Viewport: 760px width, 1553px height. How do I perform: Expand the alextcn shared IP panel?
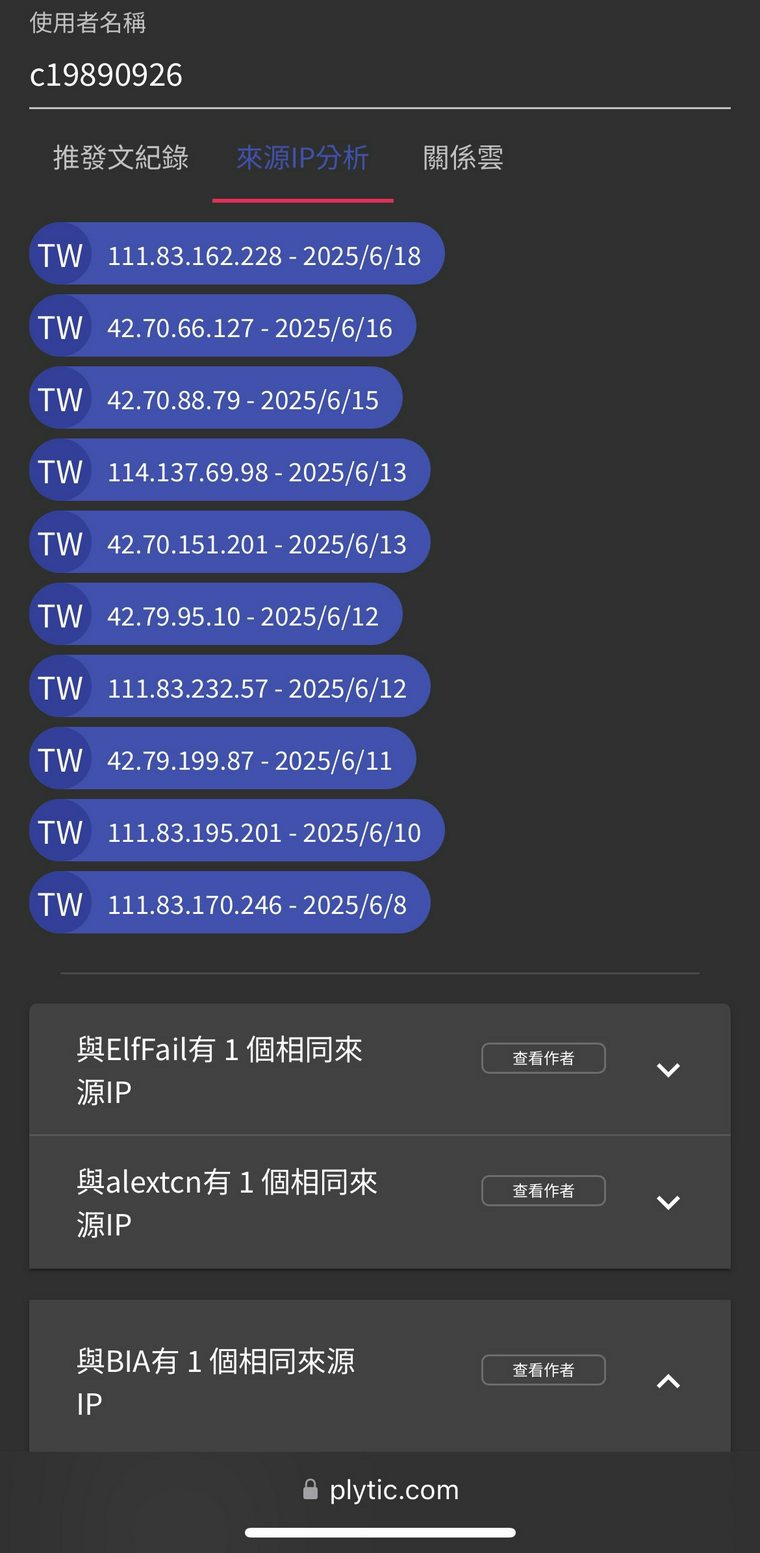point(668,1202)
